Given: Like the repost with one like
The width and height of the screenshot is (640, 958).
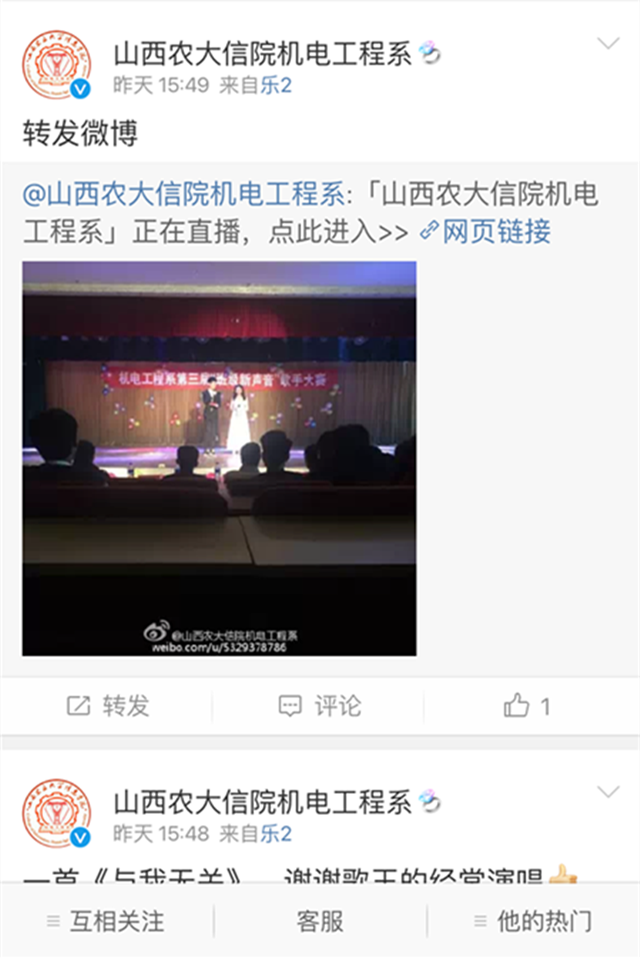Looking at the screenshot, I should [528, 706].
